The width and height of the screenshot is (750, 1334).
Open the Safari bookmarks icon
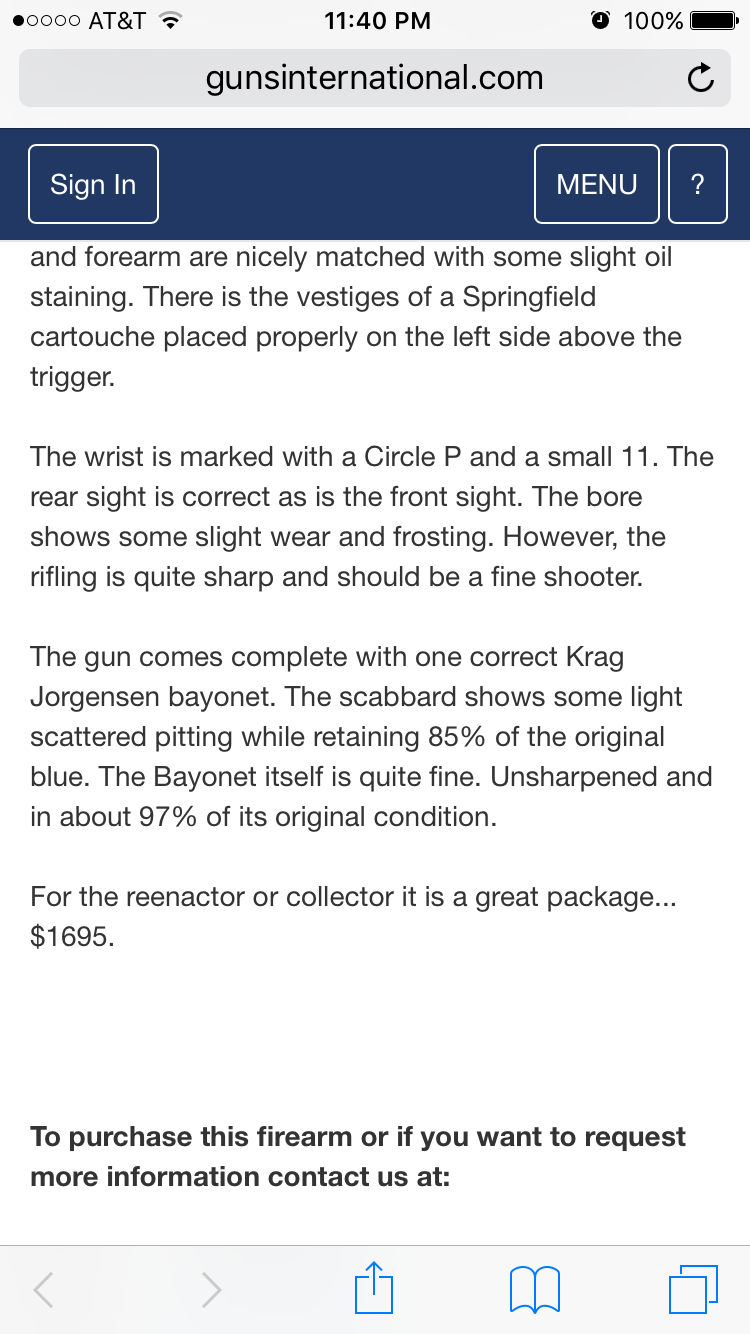(535, 1289)
